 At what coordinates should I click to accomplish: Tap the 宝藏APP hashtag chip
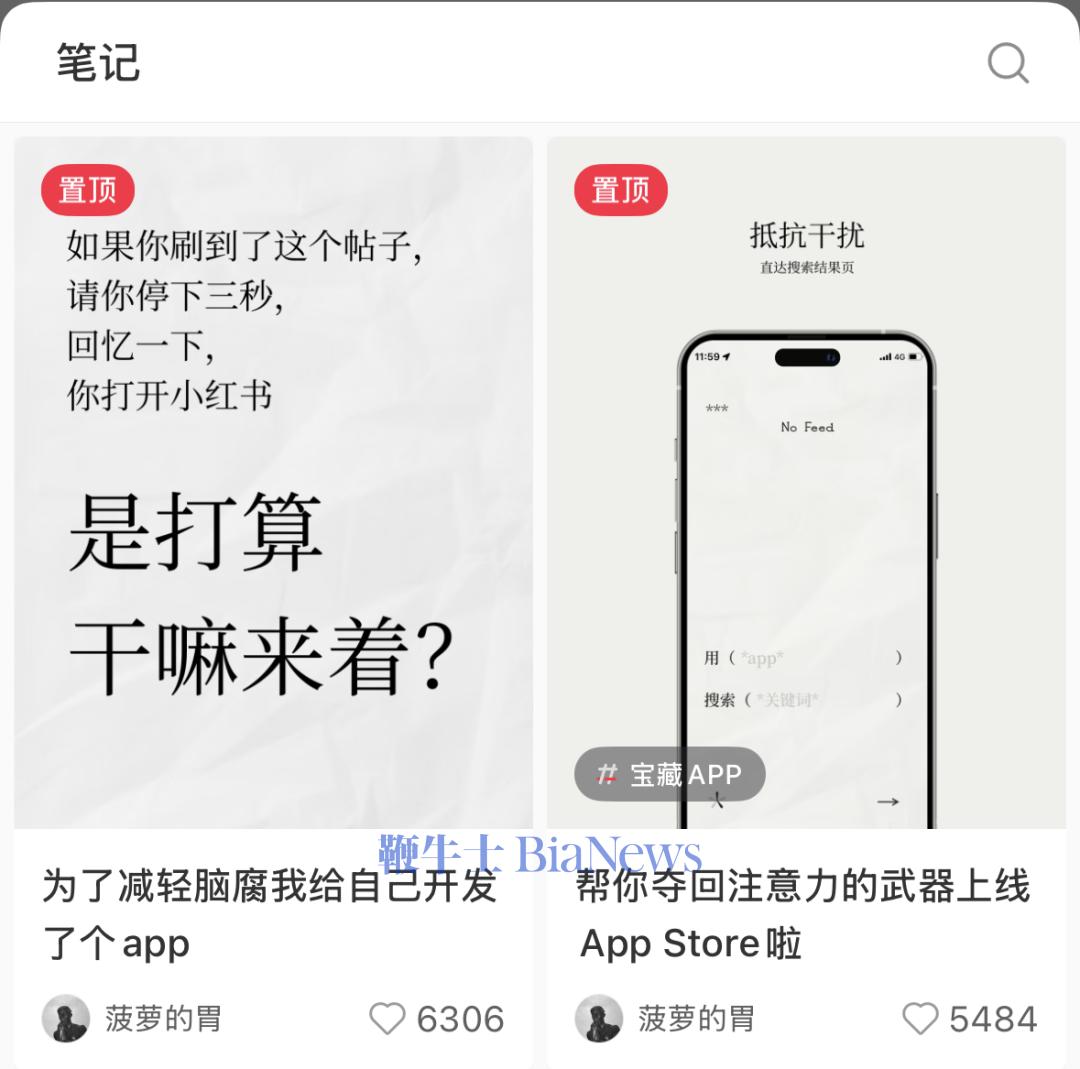(670, 774)
